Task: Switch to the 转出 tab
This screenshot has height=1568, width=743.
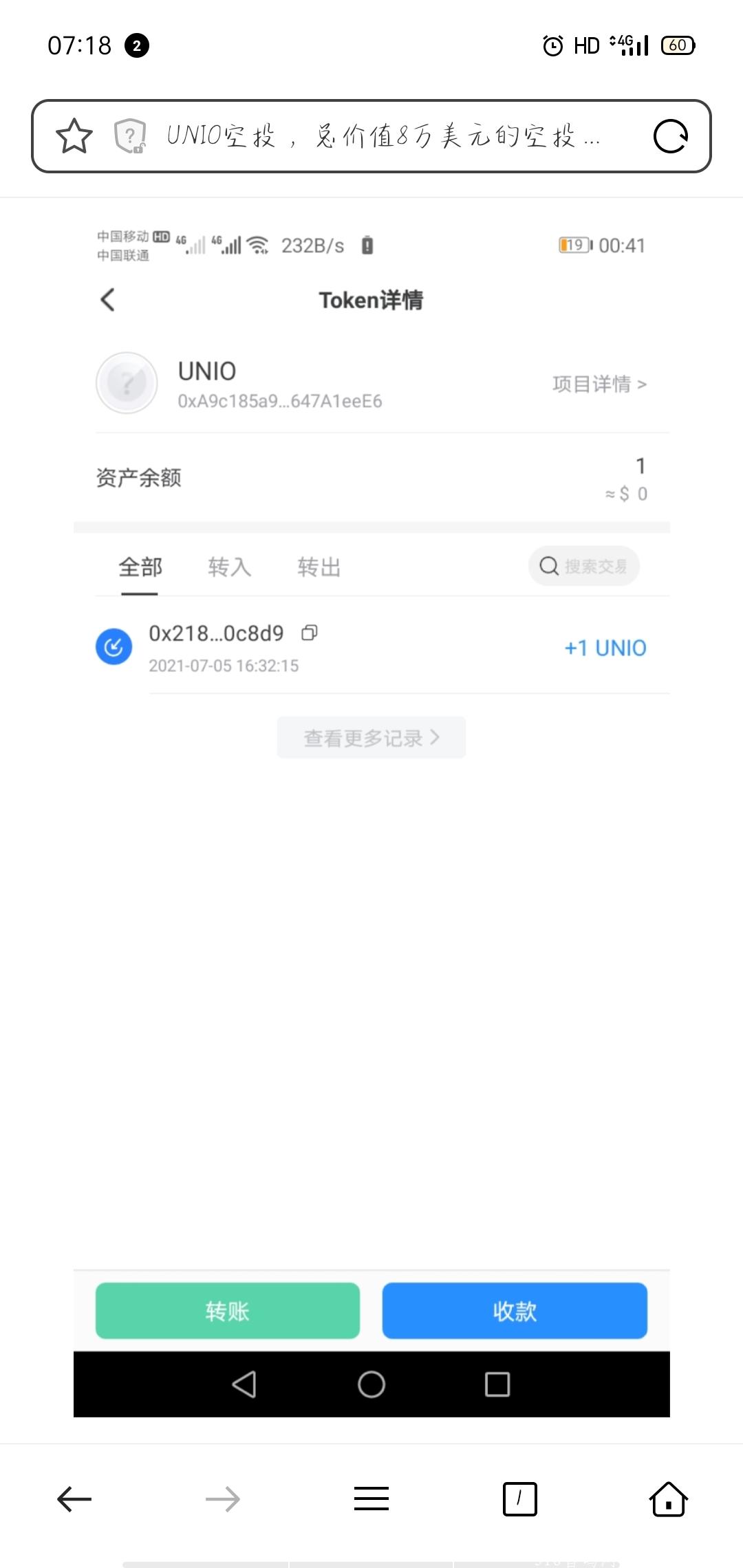Action: (321, 566)
